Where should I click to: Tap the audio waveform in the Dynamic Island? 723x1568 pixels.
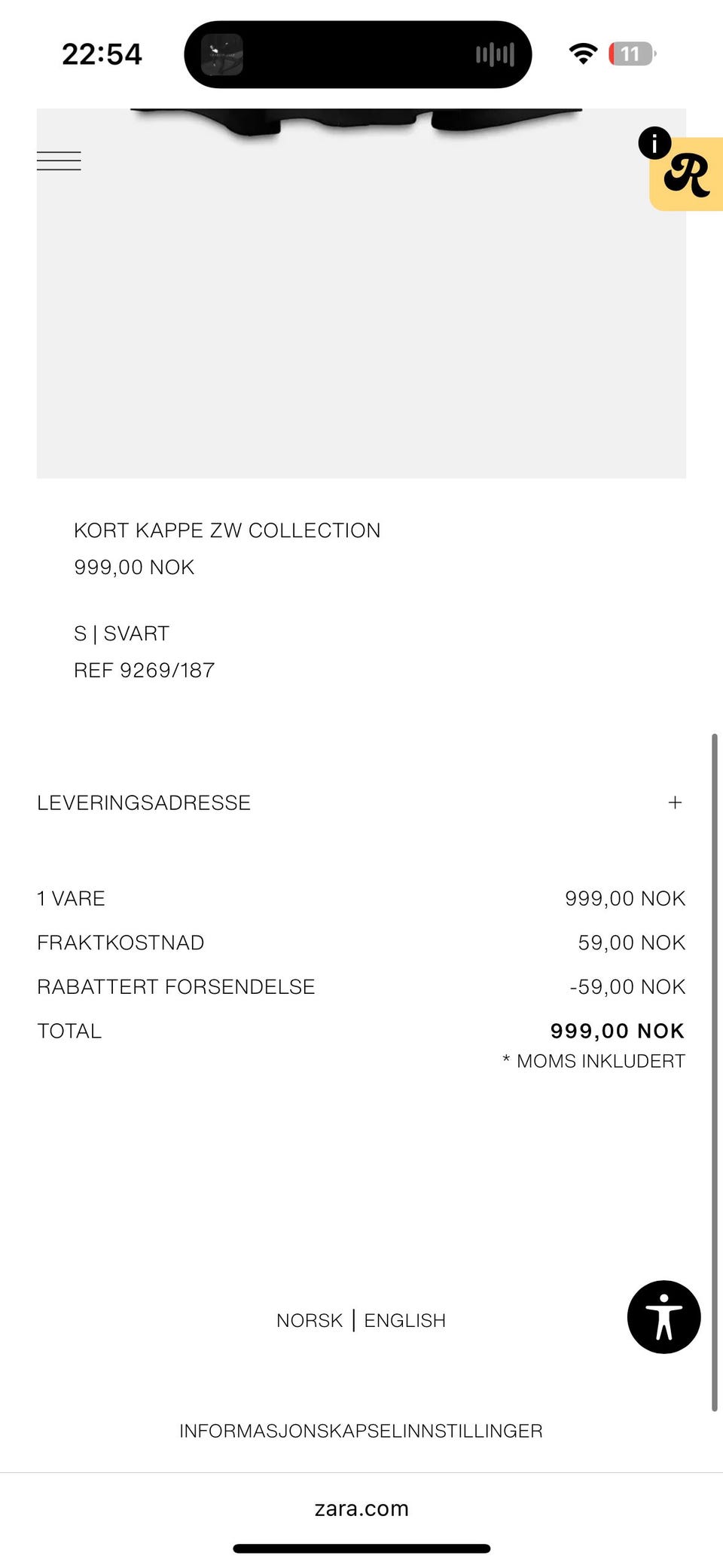(x=493, y=53)
